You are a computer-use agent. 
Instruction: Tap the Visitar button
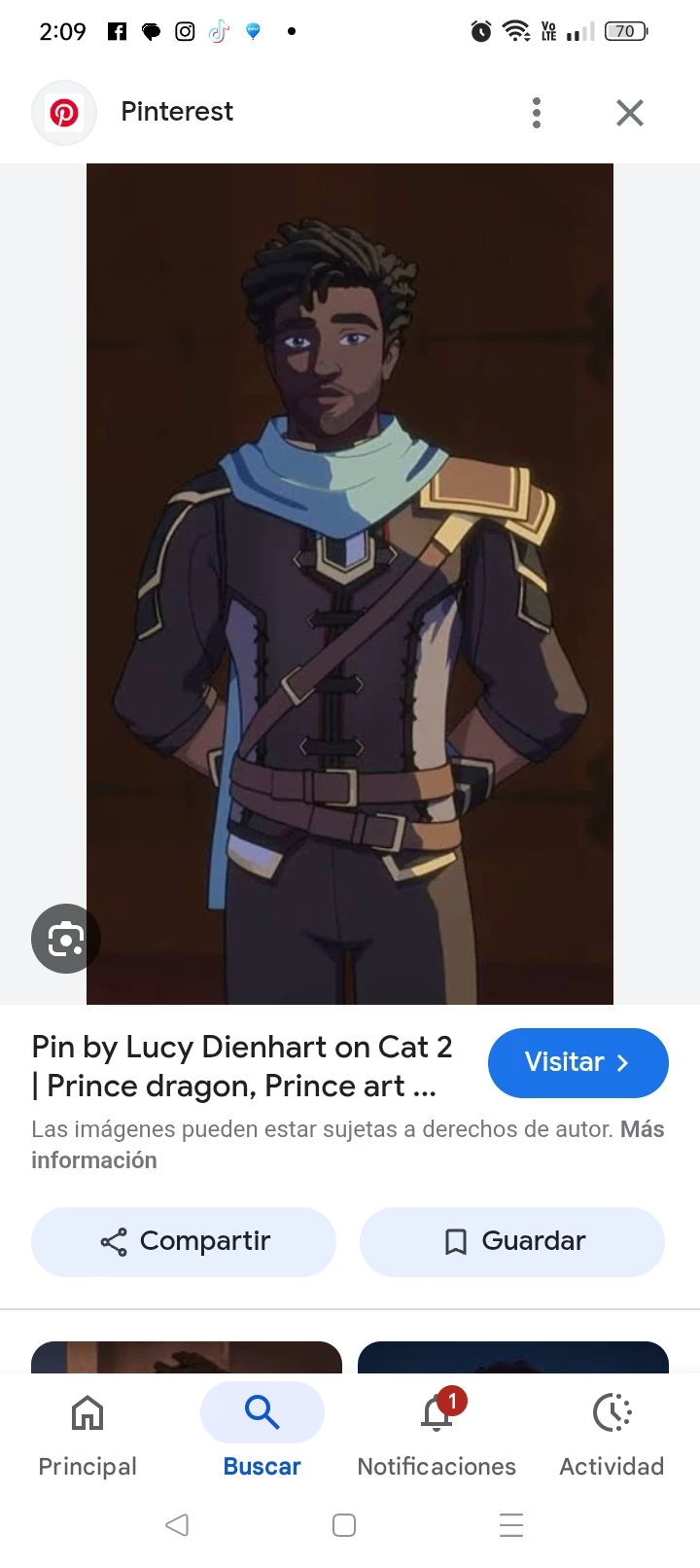[x=577, y=1062]
